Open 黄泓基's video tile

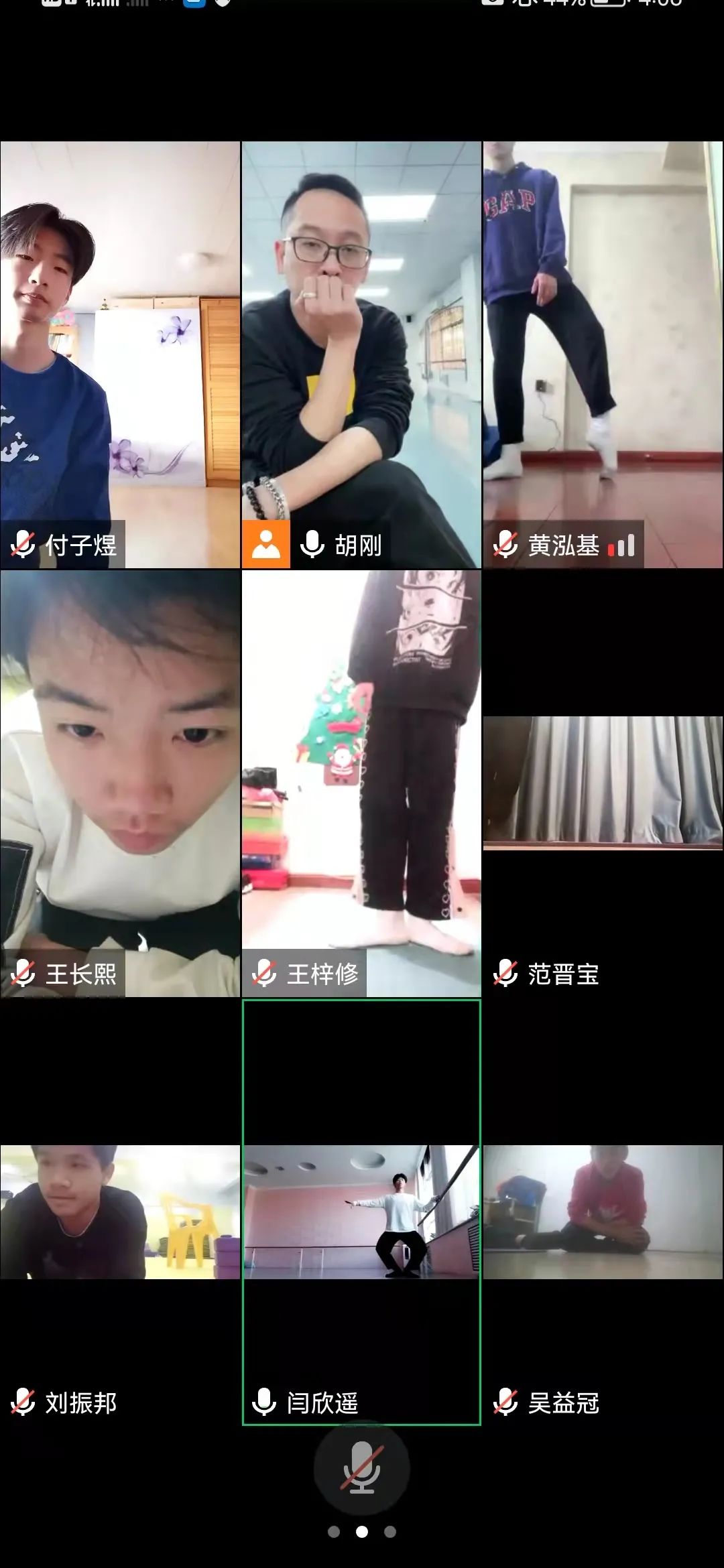coord(603,354)
